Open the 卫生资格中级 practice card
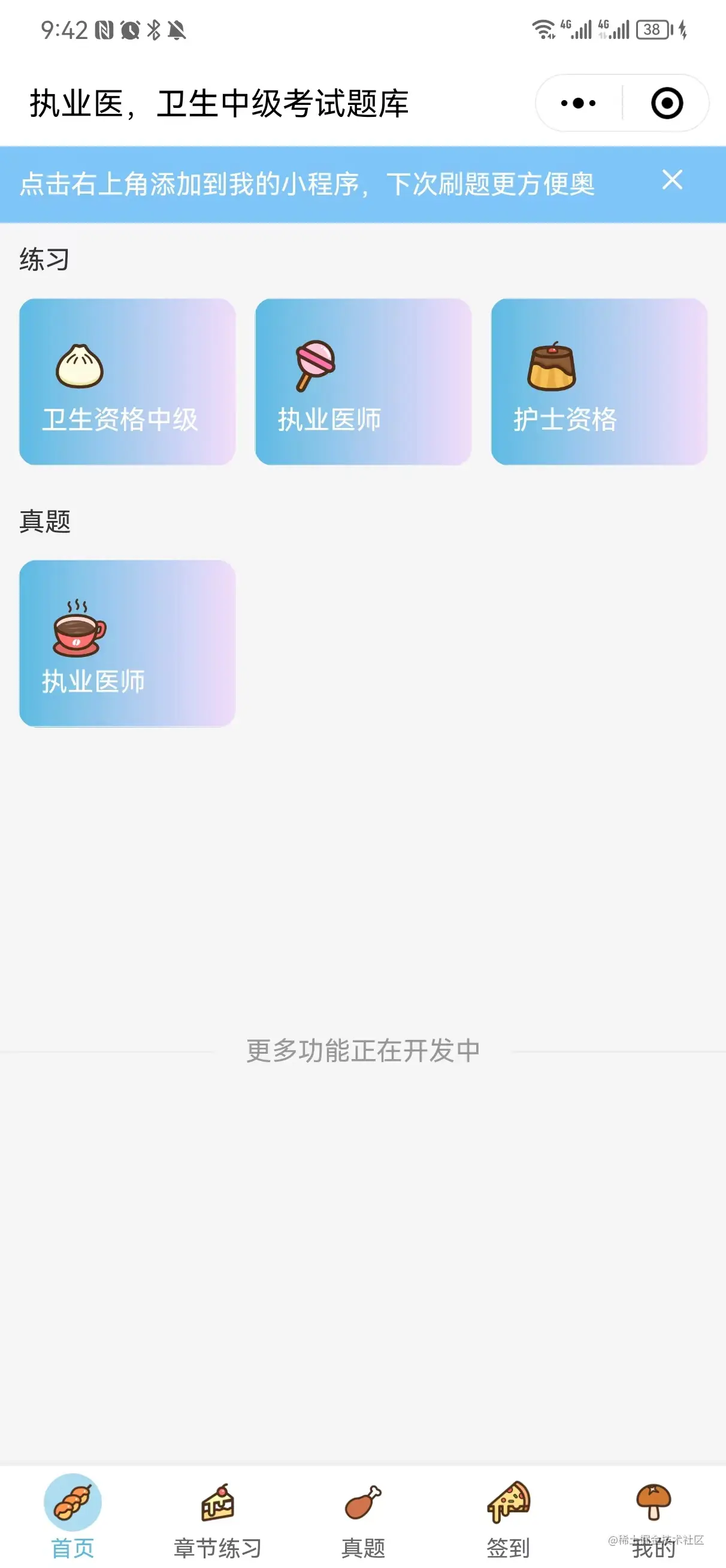Screen dimensions: 726x1568 point(127,382)
